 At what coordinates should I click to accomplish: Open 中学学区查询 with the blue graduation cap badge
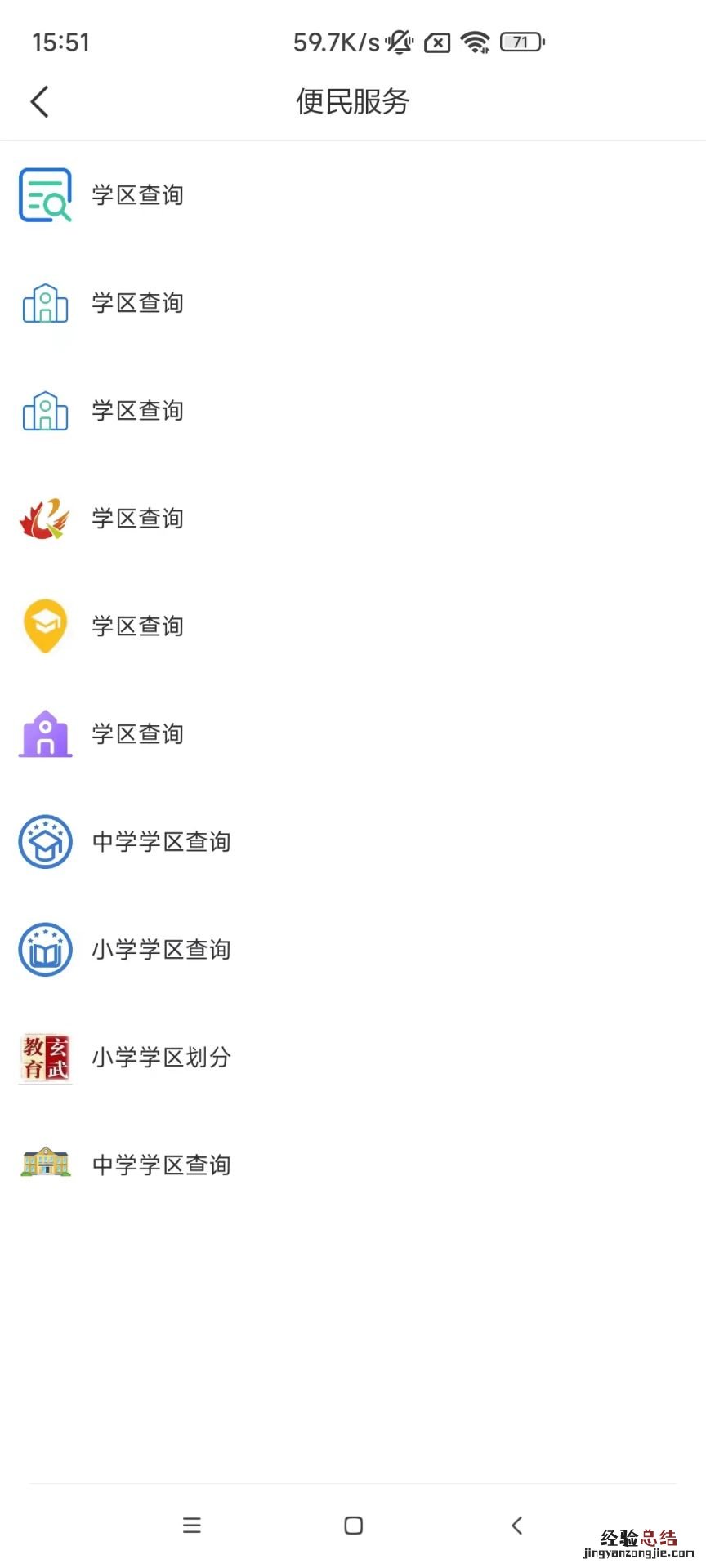160,842
